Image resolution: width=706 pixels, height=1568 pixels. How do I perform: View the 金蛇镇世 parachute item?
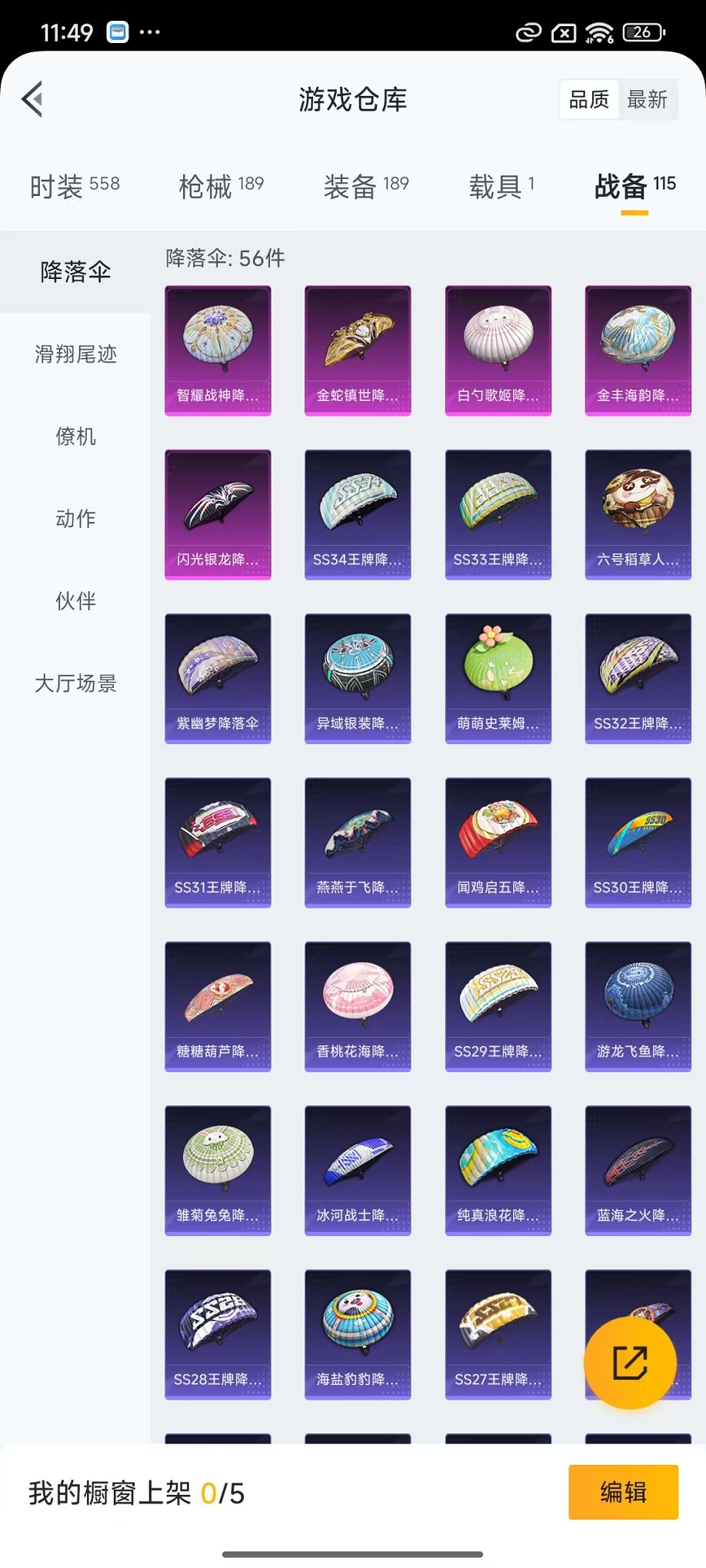(358, 350)
